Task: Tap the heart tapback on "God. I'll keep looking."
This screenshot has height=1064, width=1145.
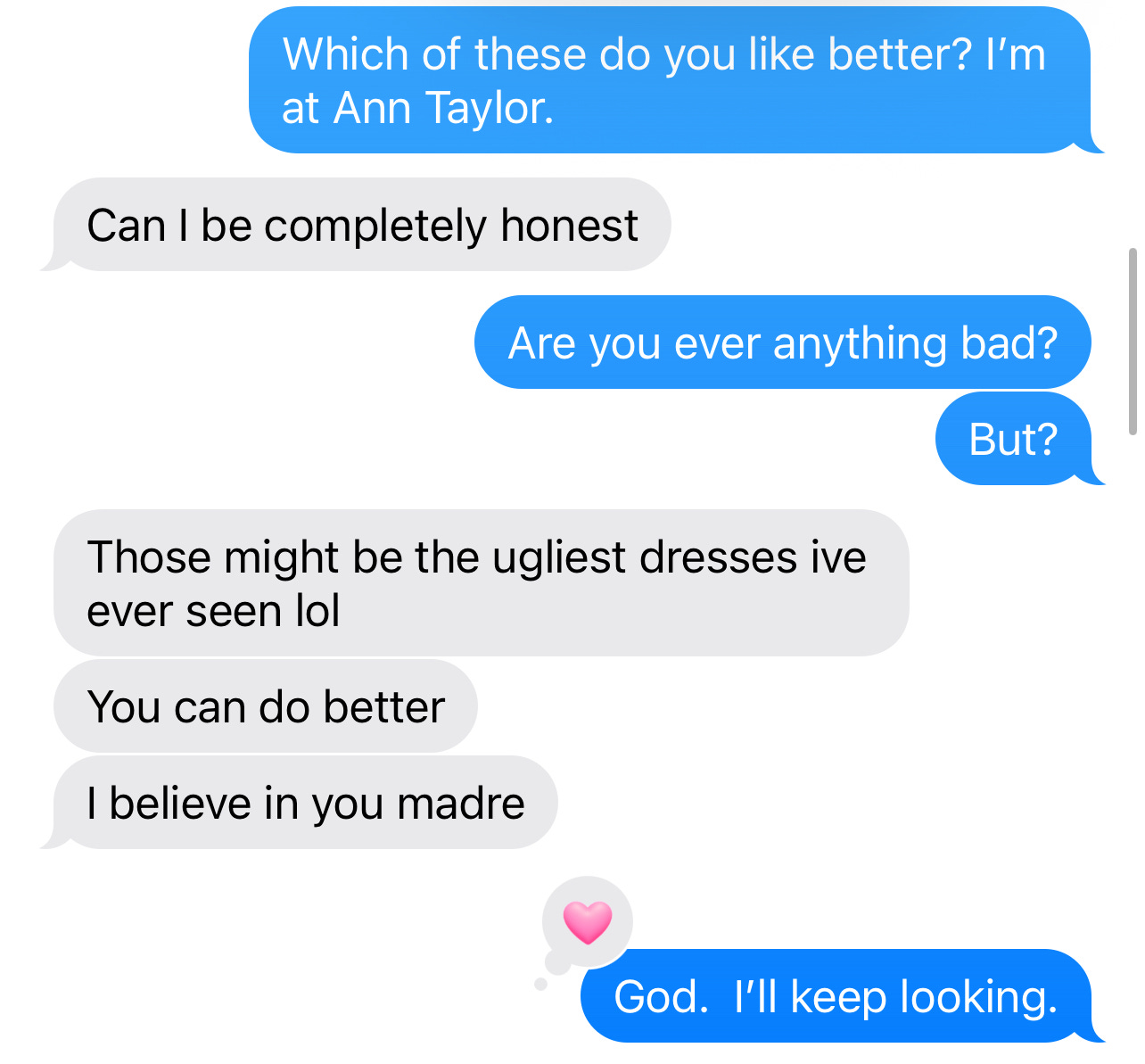Action: [x=588, y=922]
